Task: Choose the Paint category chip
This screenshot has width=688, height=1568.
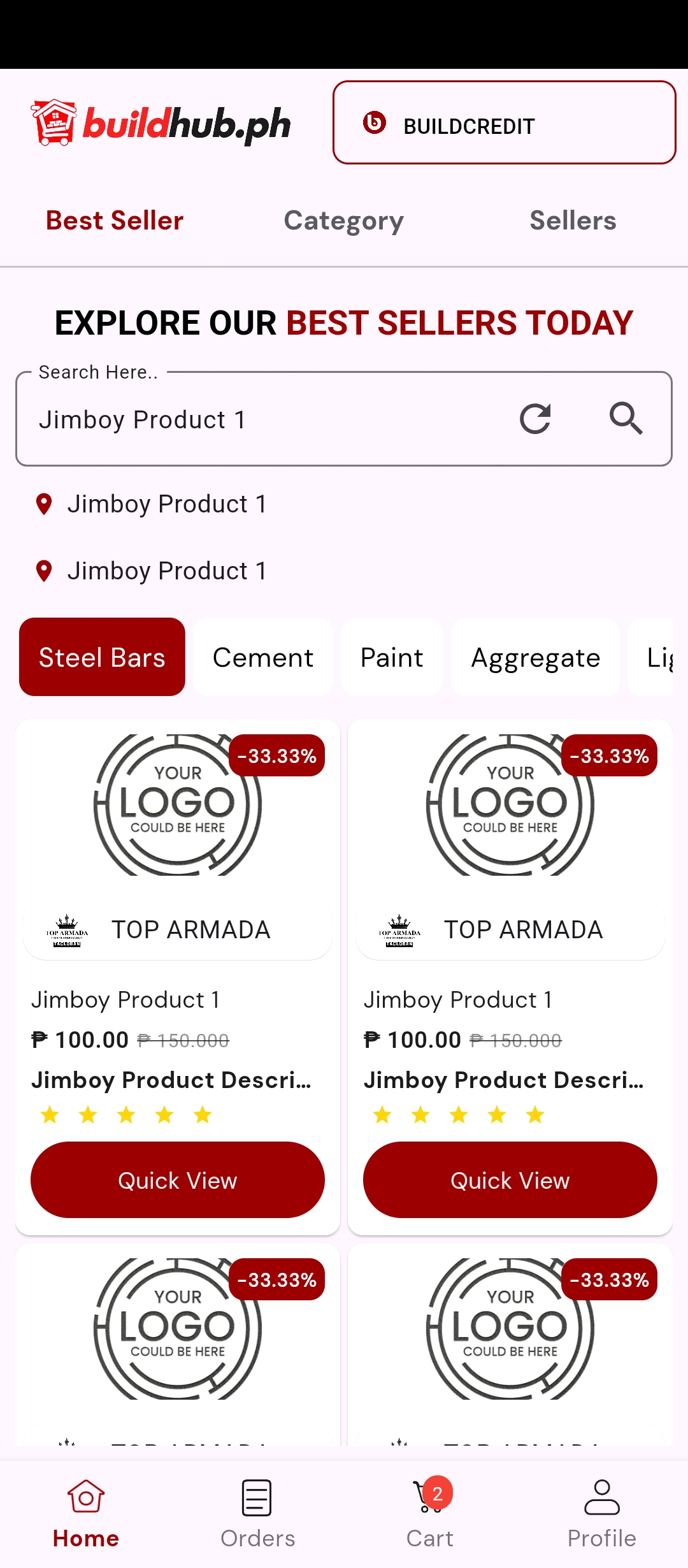Action: (392, 657)
